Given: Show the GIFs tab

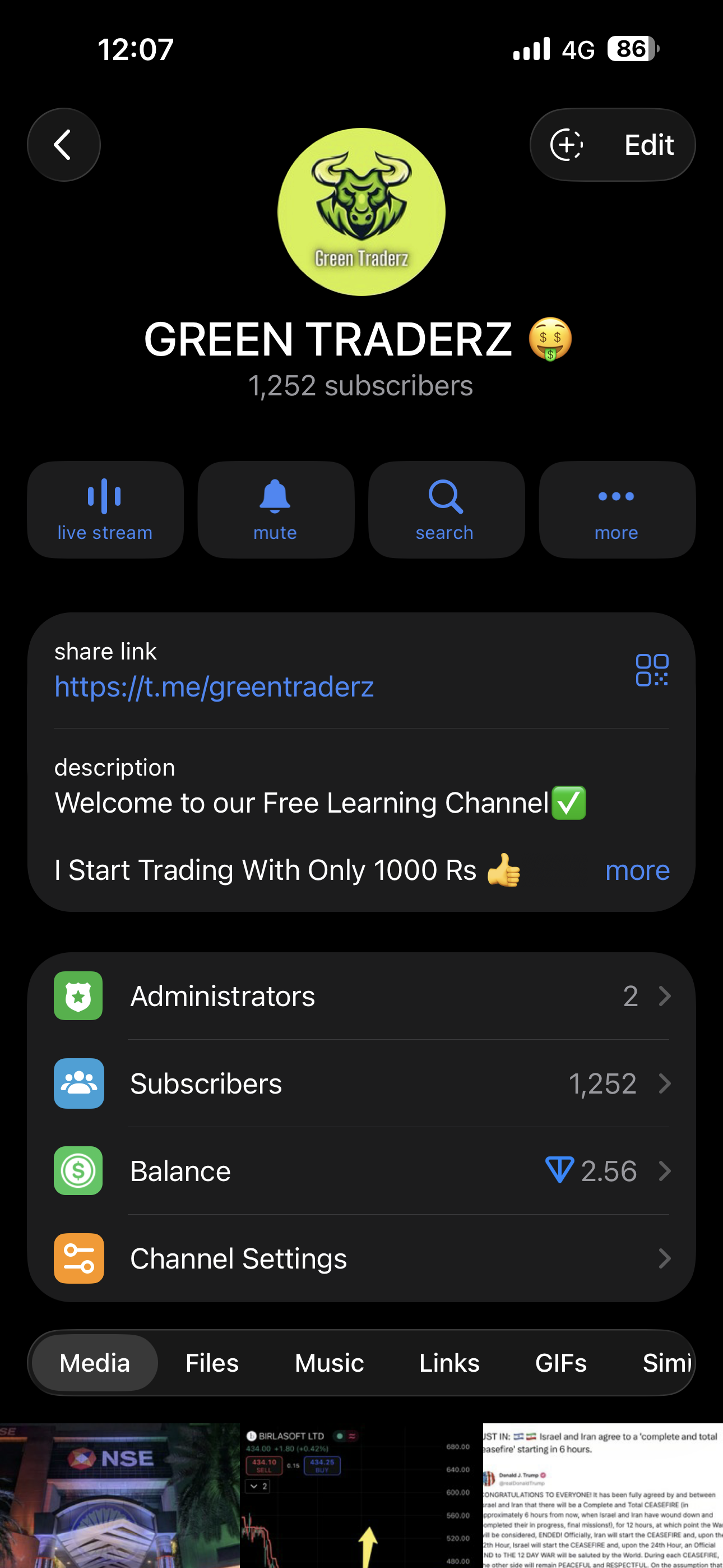Looking at the screenshot, I should click(560, 1363).
